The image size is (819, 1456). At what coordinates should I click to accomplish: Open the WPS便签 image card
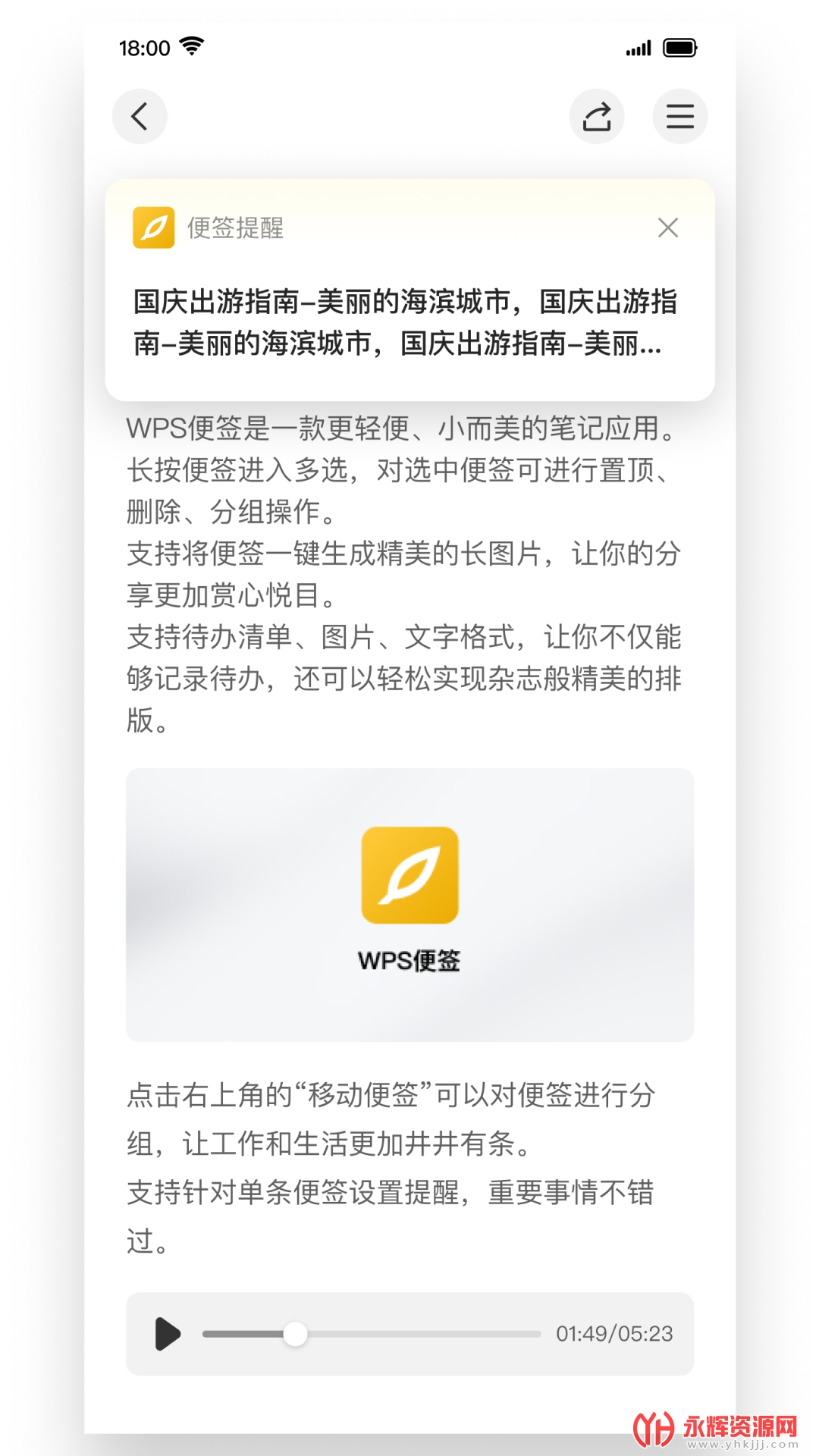point(409,905)
